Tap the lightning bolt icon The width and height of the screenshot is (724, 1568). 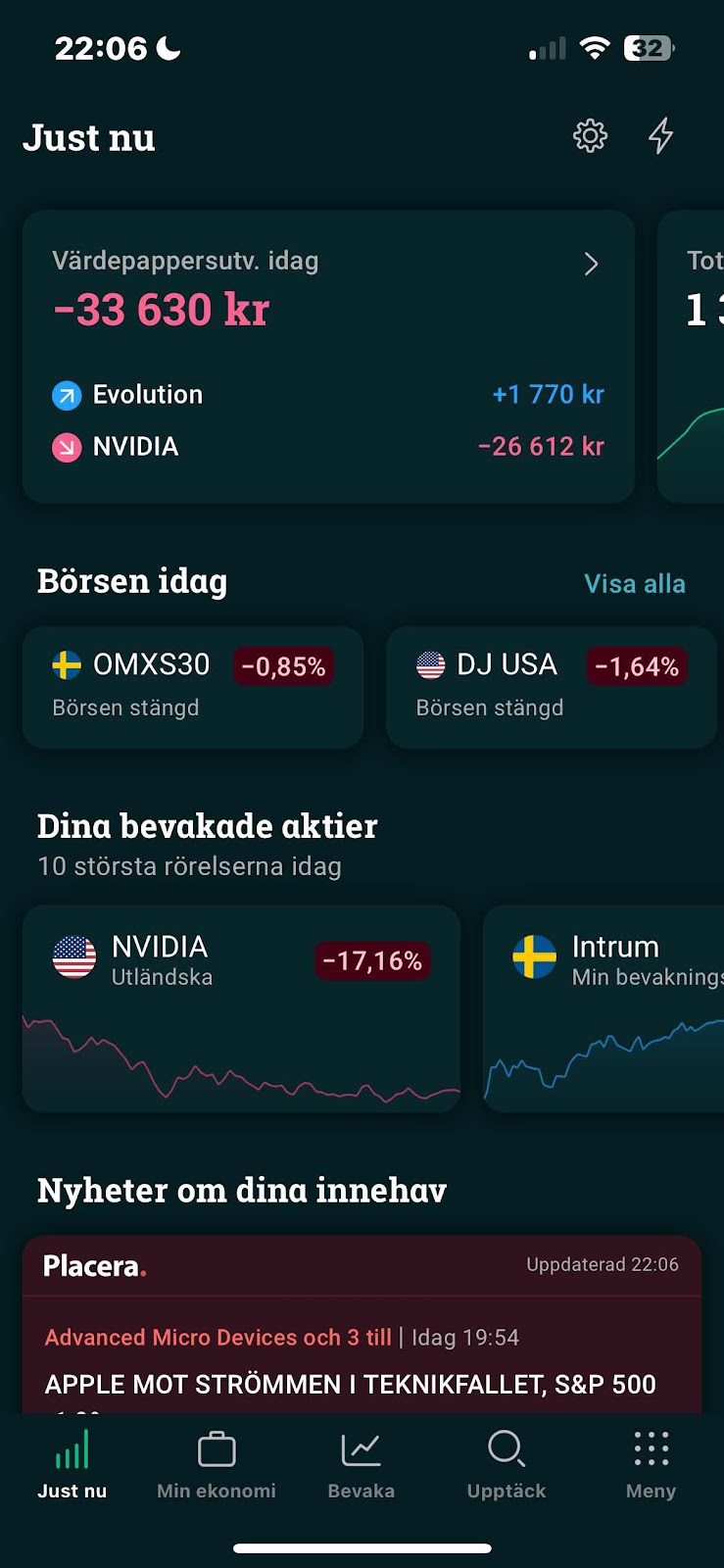661,136
